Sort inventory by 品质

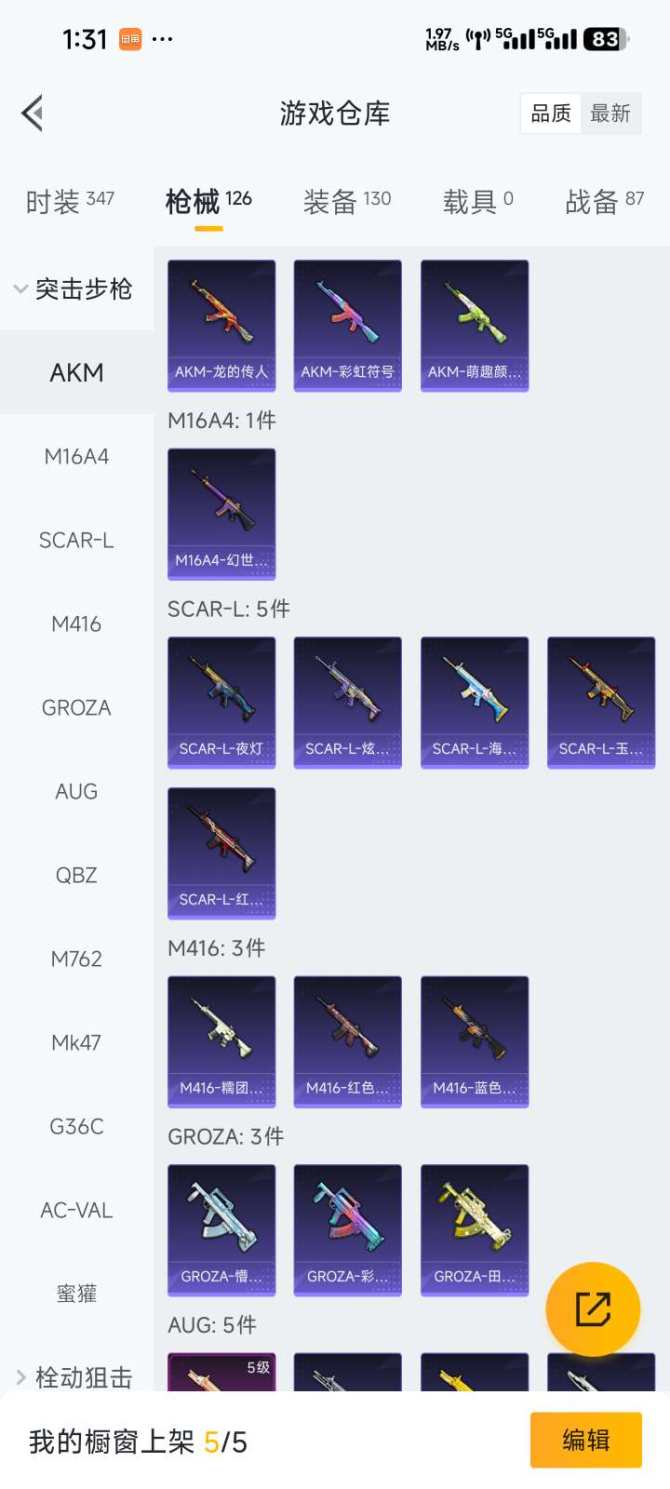click(x=550, y=114)
